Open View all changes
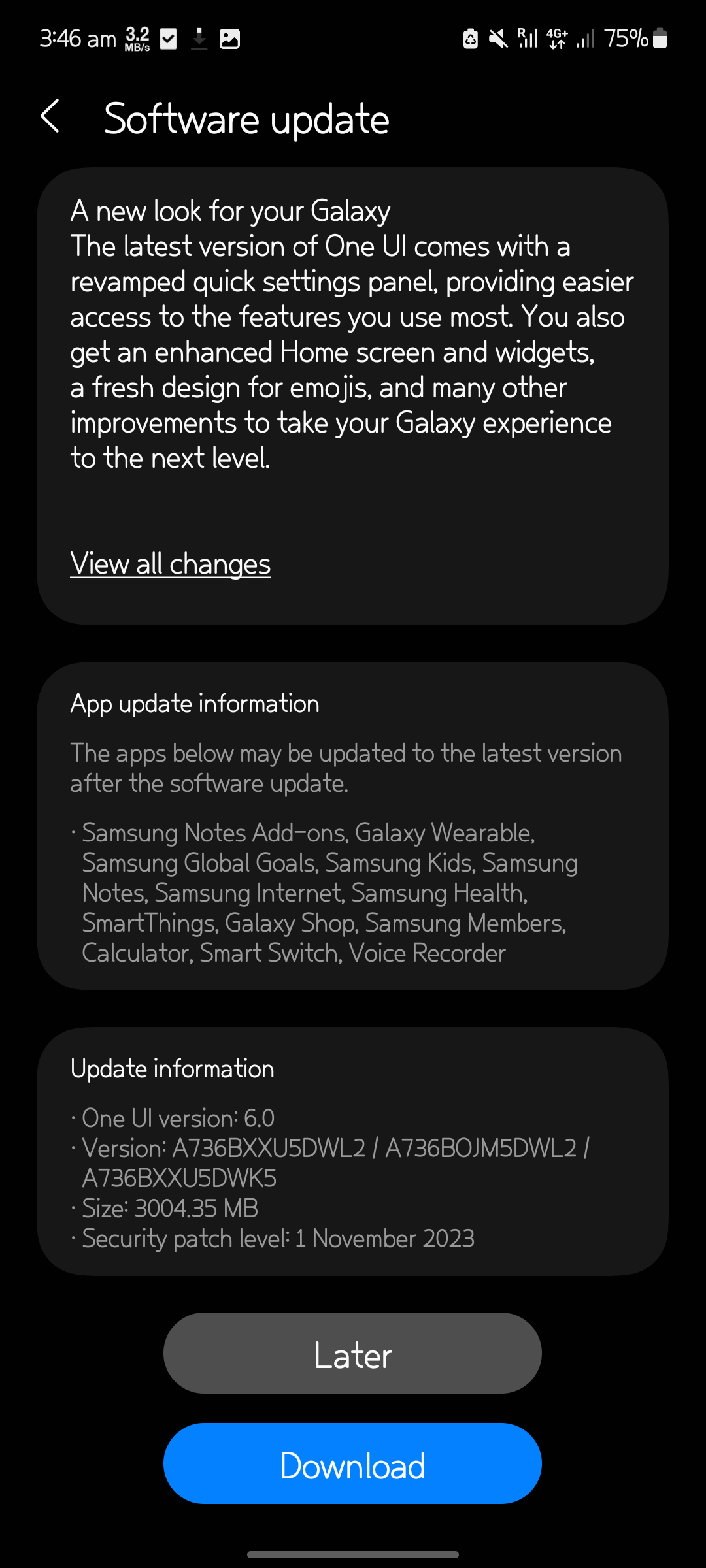This screenshot has height=1568, width=706. point(170,563)
